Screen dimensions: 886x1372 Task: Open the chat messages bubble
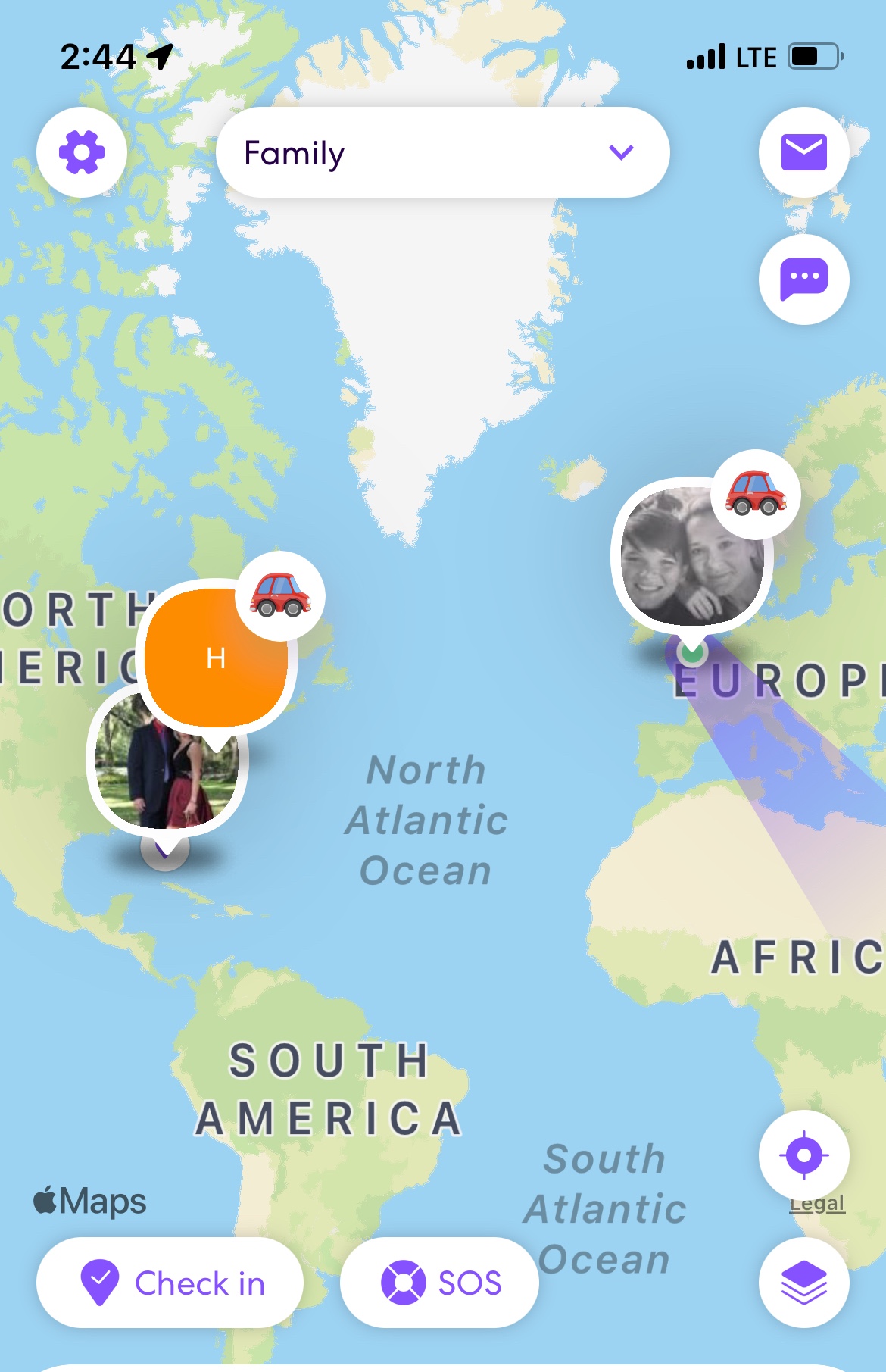point(803,280)
